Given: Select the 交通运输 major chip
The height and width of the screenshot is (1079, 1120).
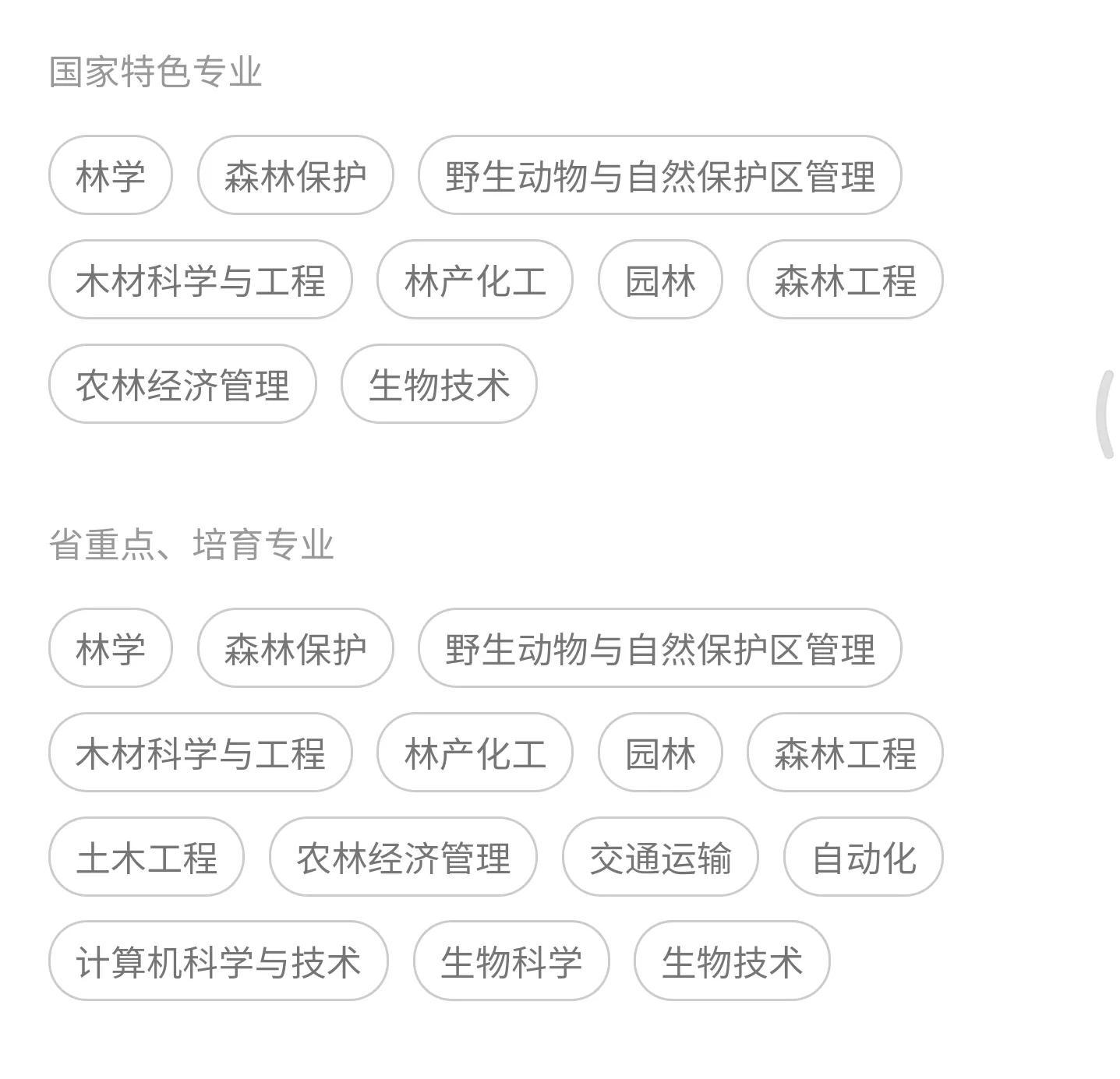Looking at the screenshot, I should [x=660, y=857].
